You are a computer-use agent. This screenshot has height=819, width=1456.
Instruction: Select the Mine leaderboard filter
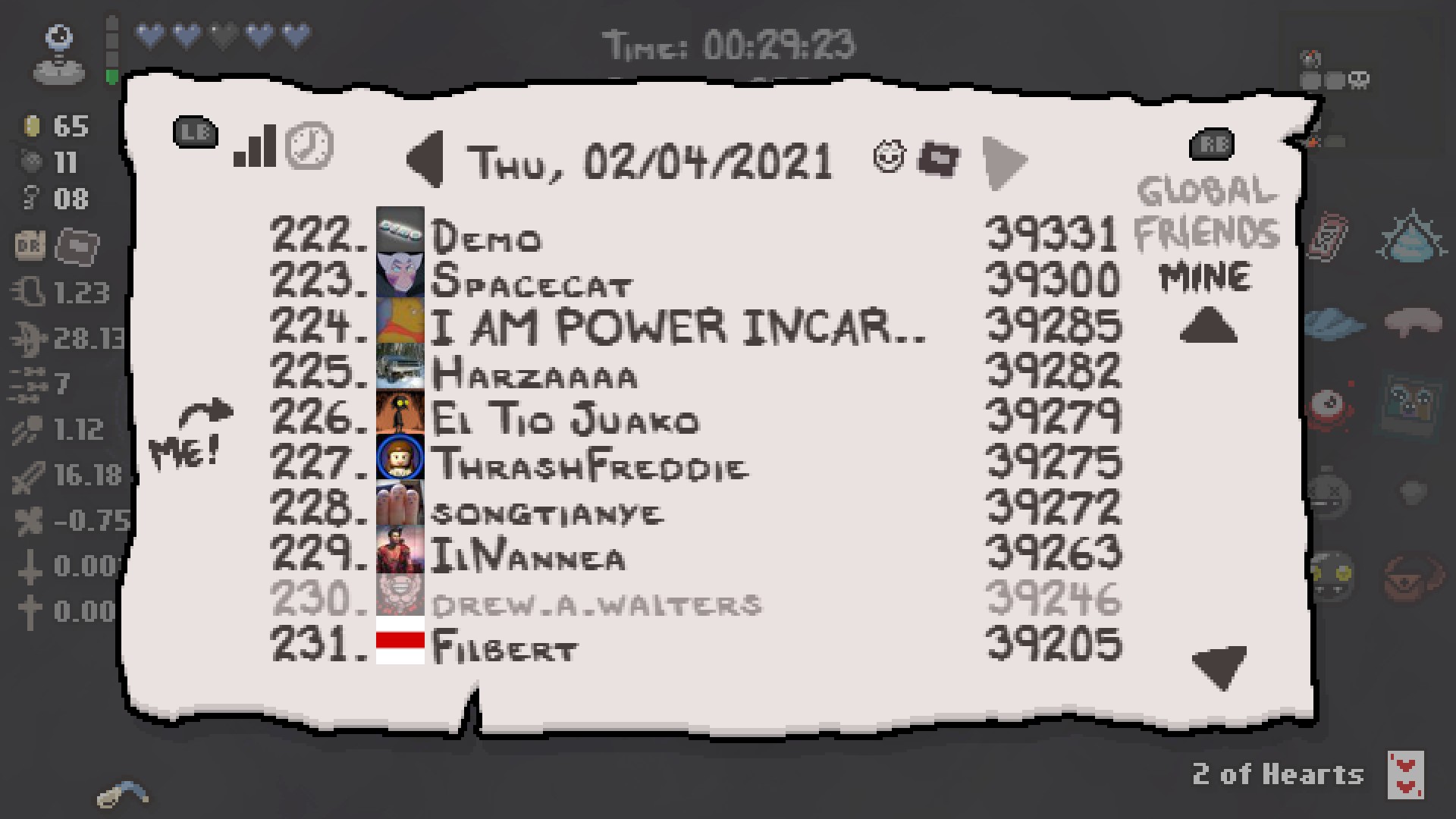[x=1206, y=278]
